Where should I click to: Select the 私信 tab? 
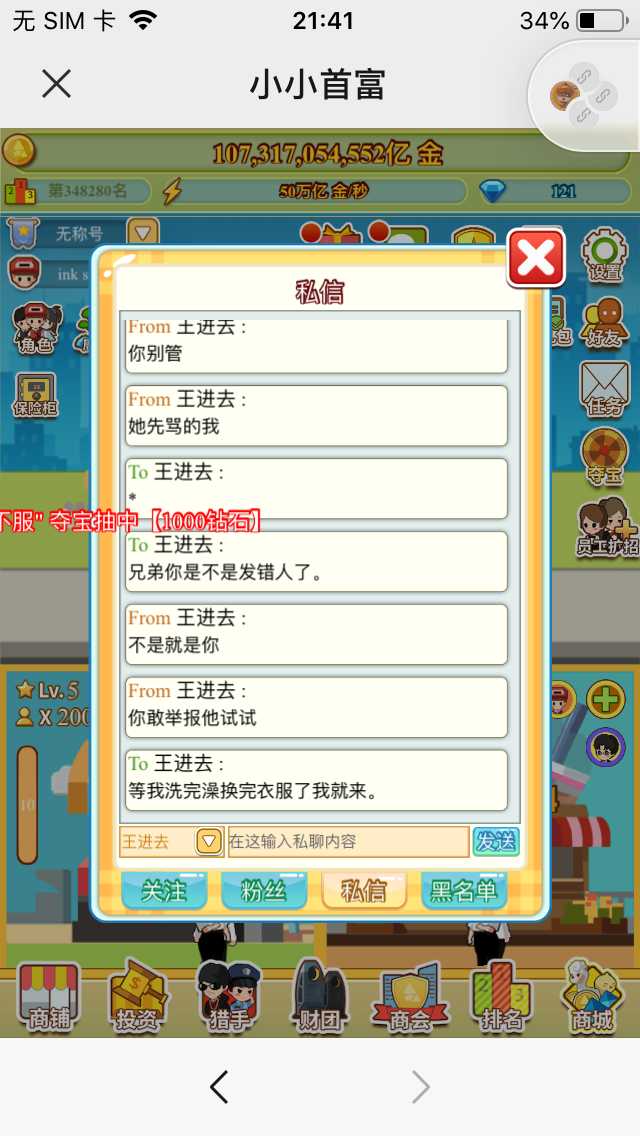(363, 891)
